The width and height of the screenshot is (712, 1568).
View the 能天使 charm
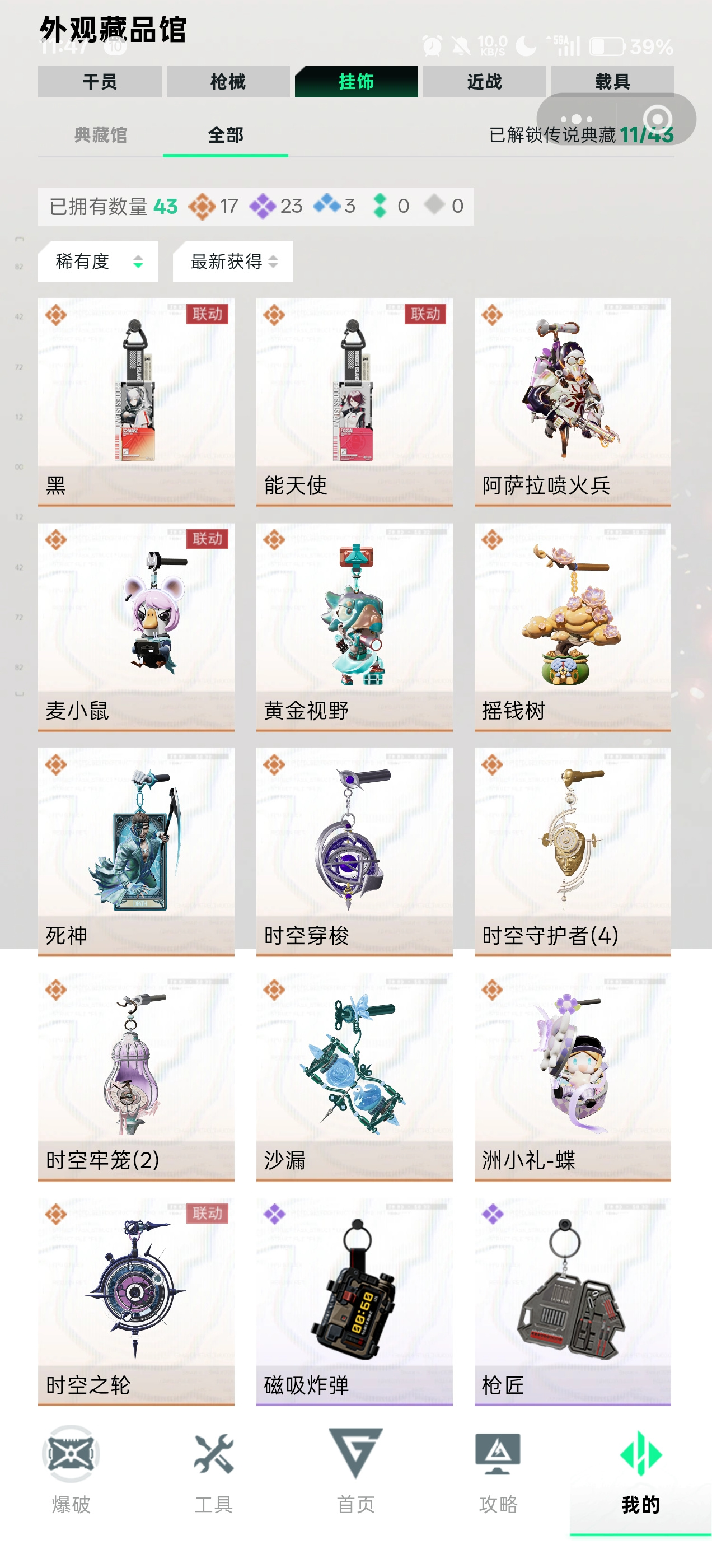pos(354,402)
